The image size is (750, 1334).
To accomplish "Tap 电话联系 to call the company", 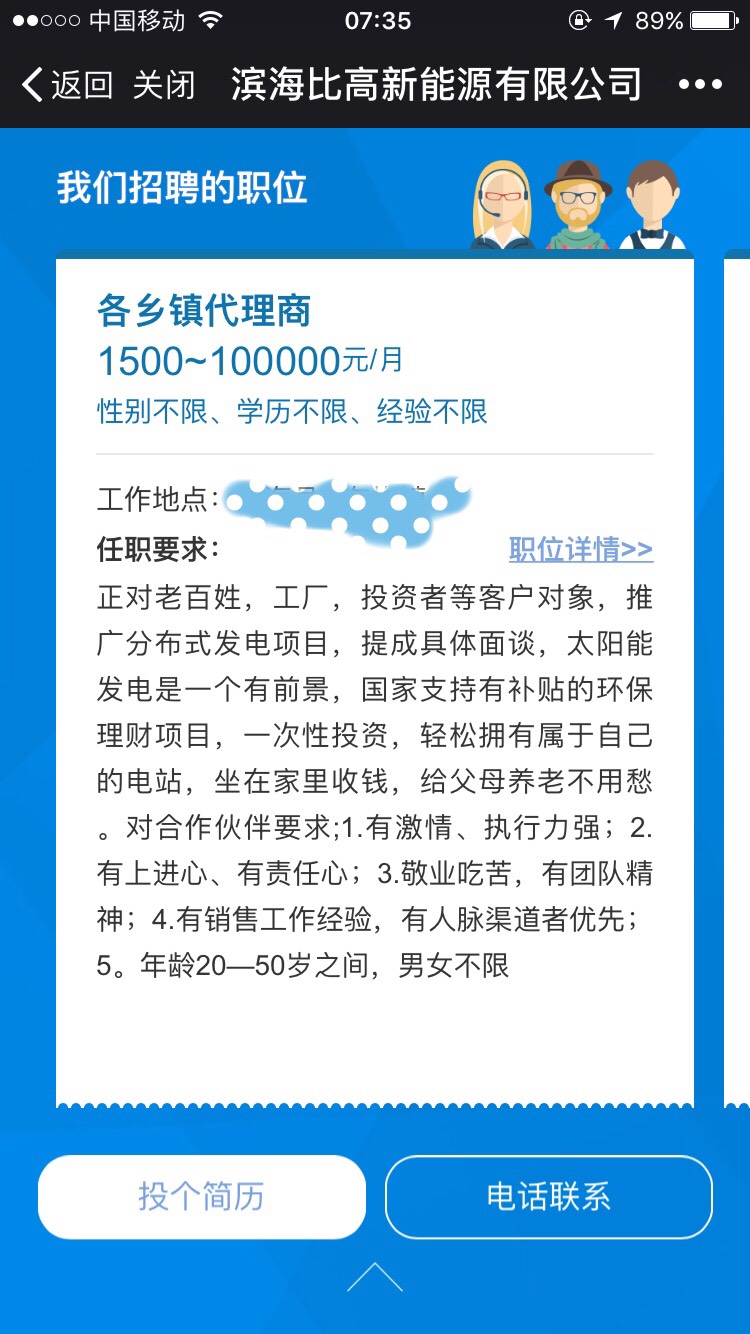I will point(548,1197).
